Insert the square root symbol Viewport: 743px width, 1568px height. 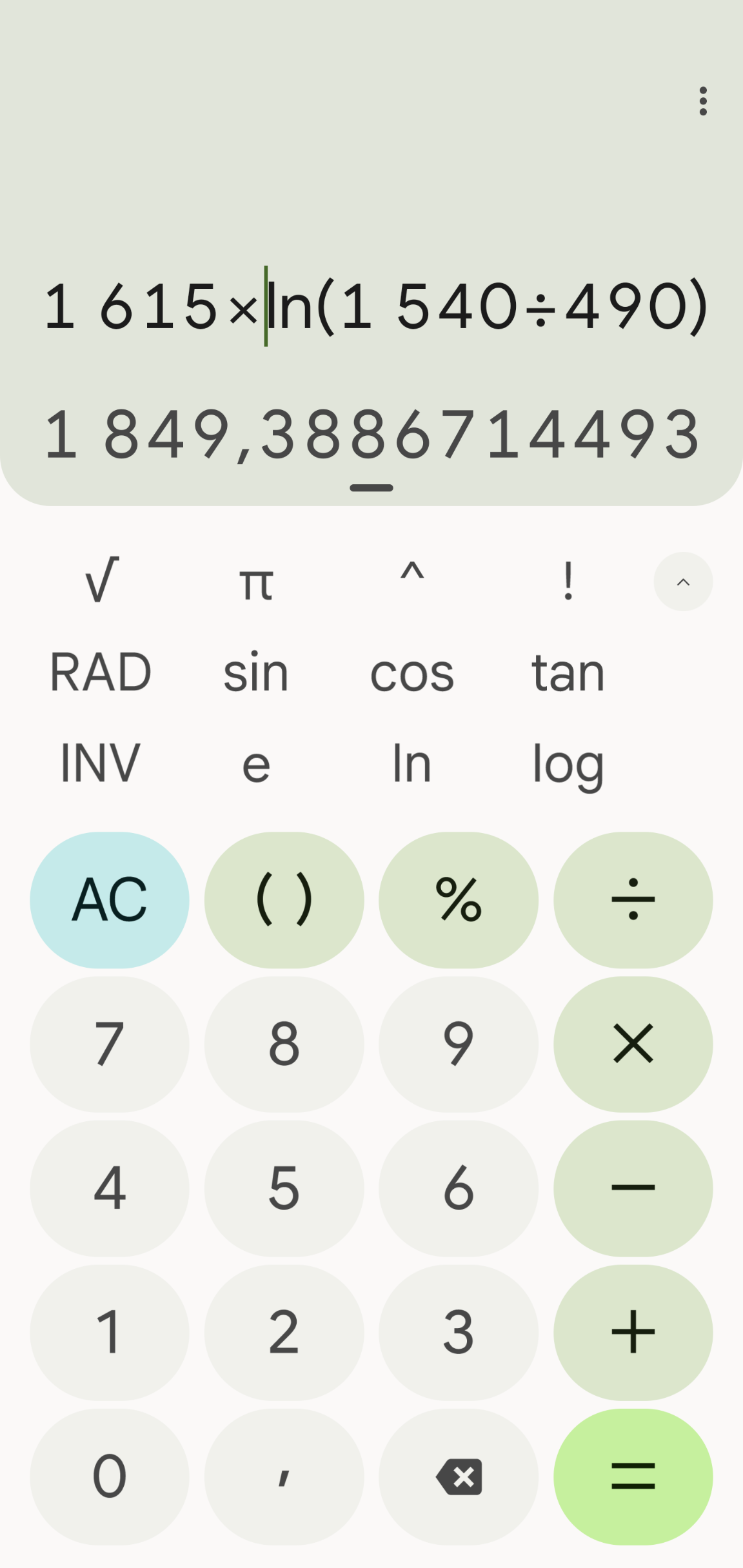click(x=101, y=580)
